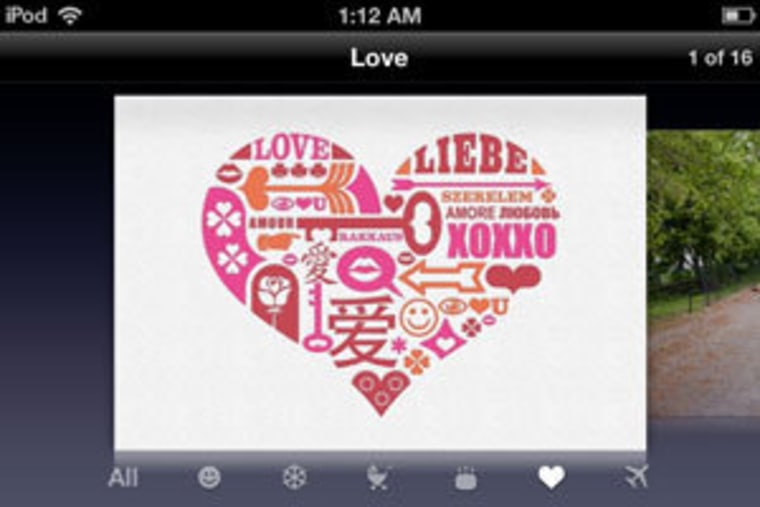The height and width of the screenshot is (507, 760).
Task: Open the love heart card
Action: 380,272
